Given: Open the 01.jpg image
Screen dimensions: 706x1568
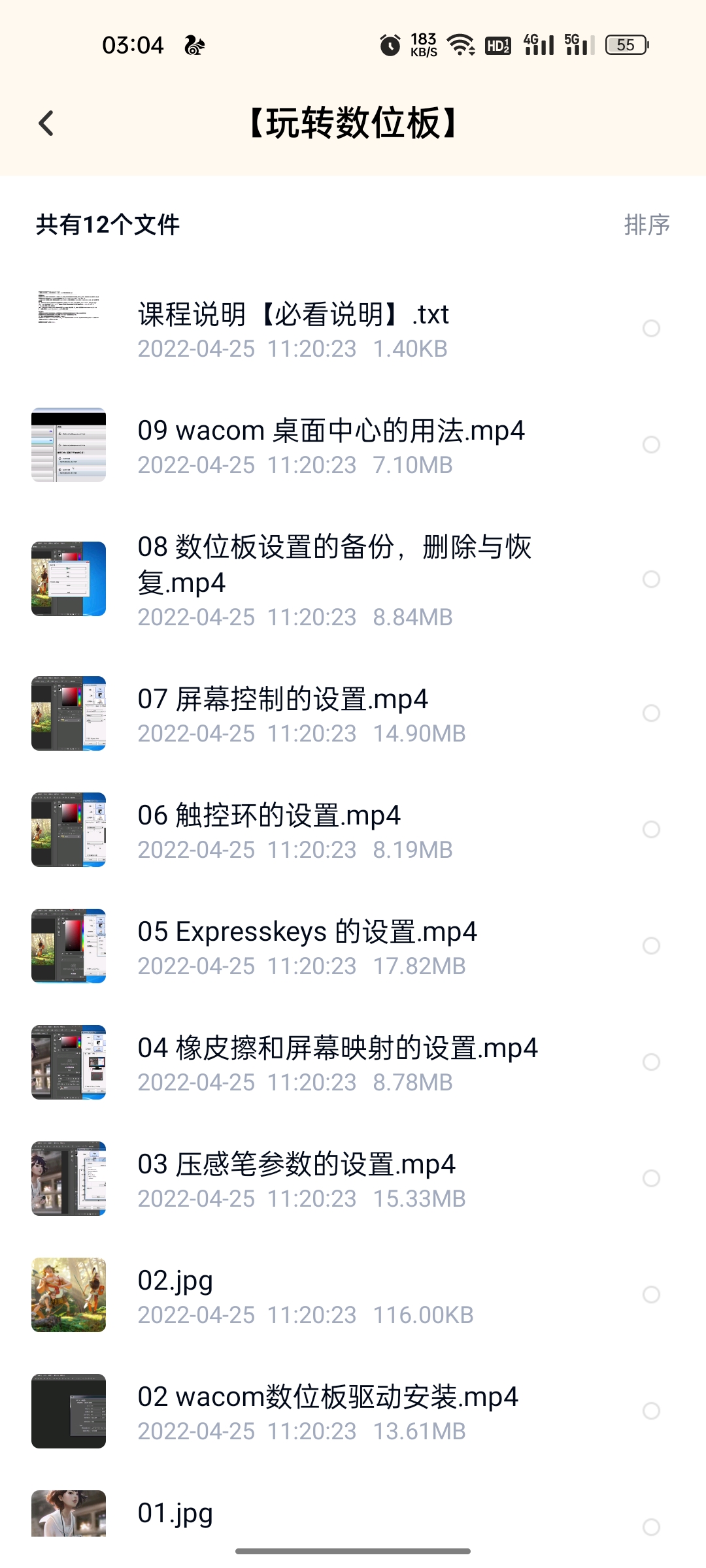Looking at the screenshot, I should click(175, 1513).
